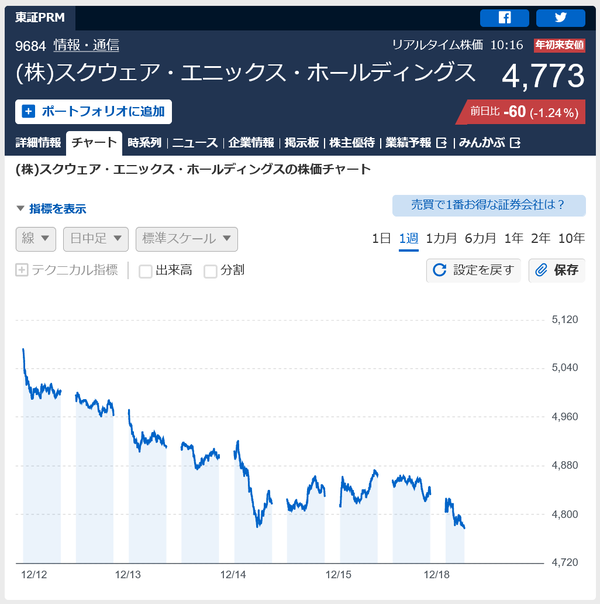Open the ニュース tab
Image resolution: width=600 pixels, height=604 pixels.
[195, 143]
